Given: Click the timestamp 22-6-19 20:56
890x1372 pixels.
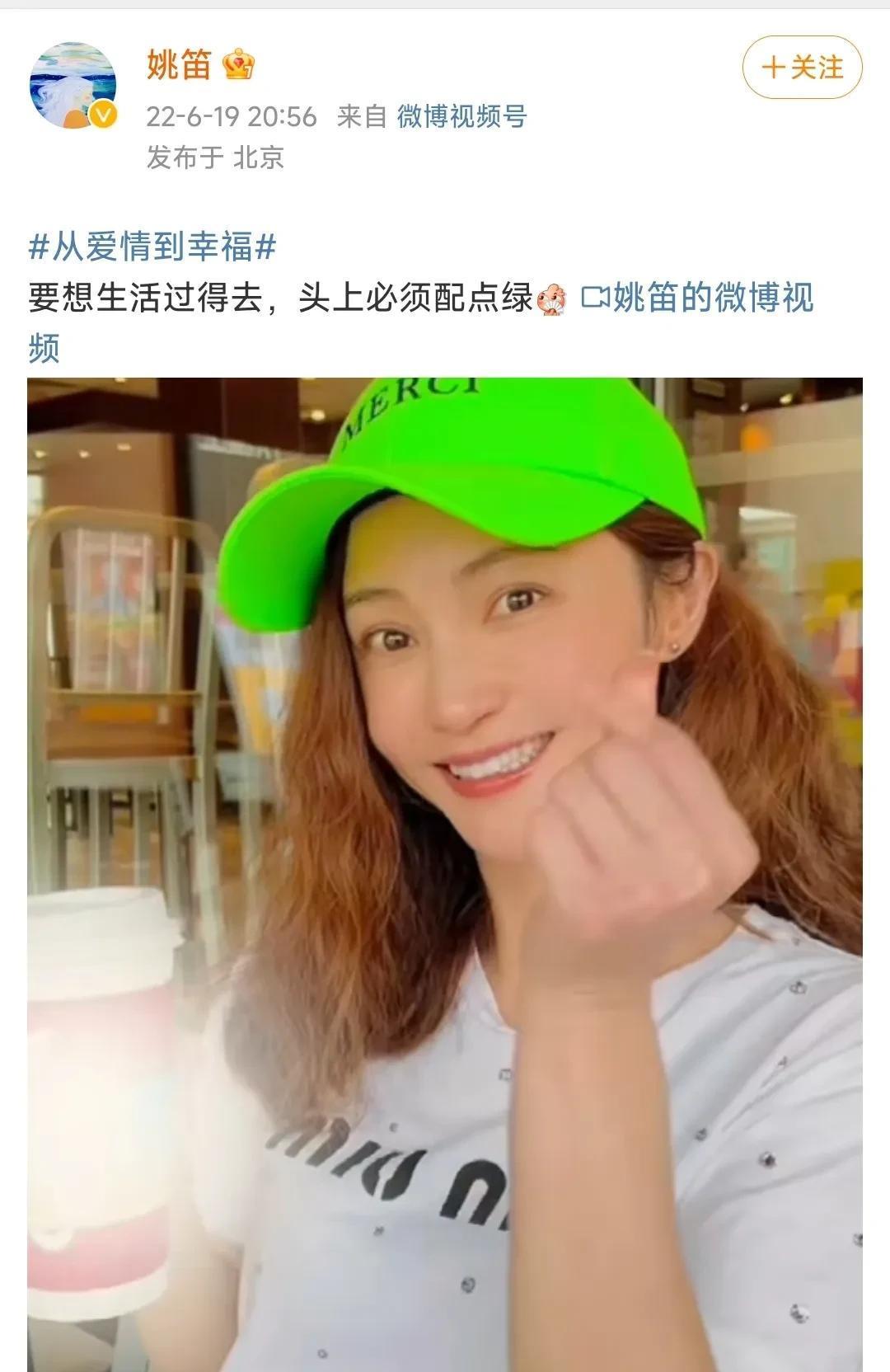Looking at the screenshot, I should click(x=232, y=119).
